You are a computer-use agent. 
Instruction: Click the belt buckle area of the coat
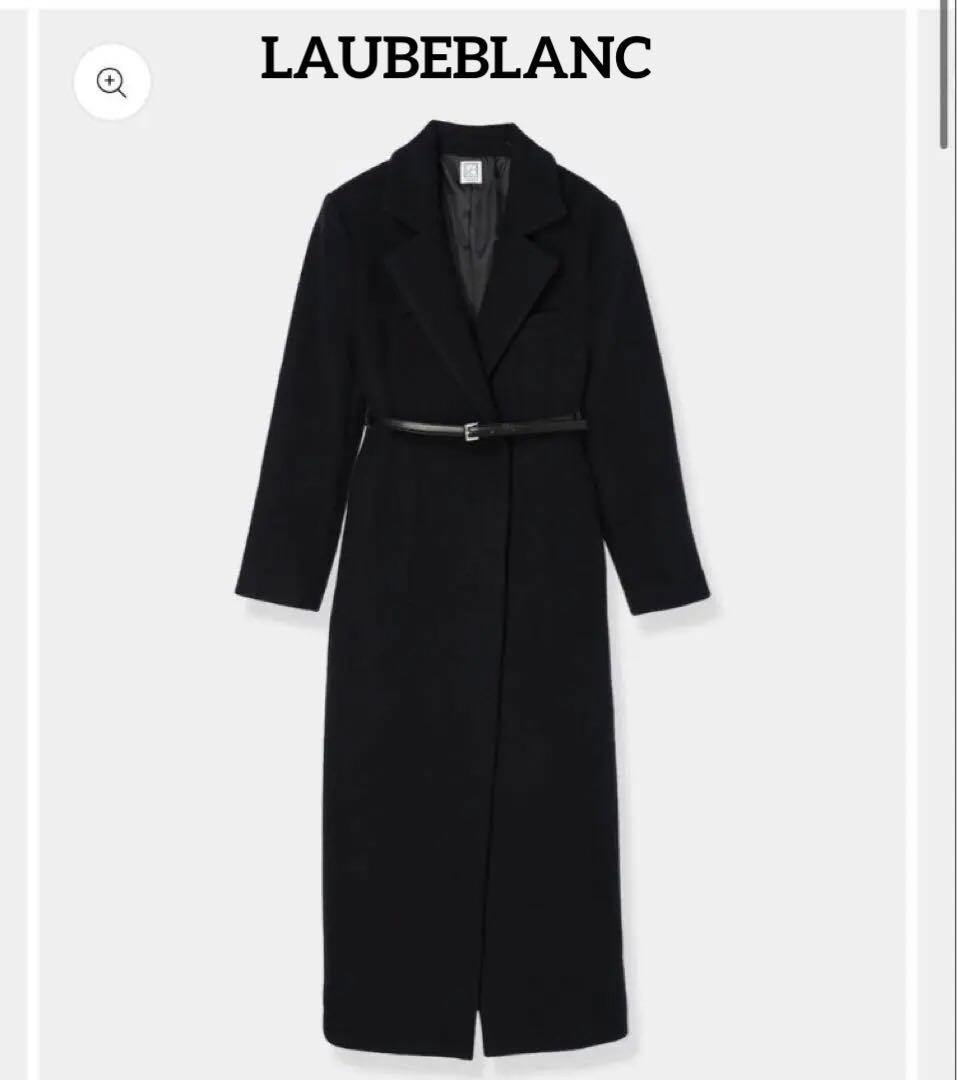click(x=470, y=428)
